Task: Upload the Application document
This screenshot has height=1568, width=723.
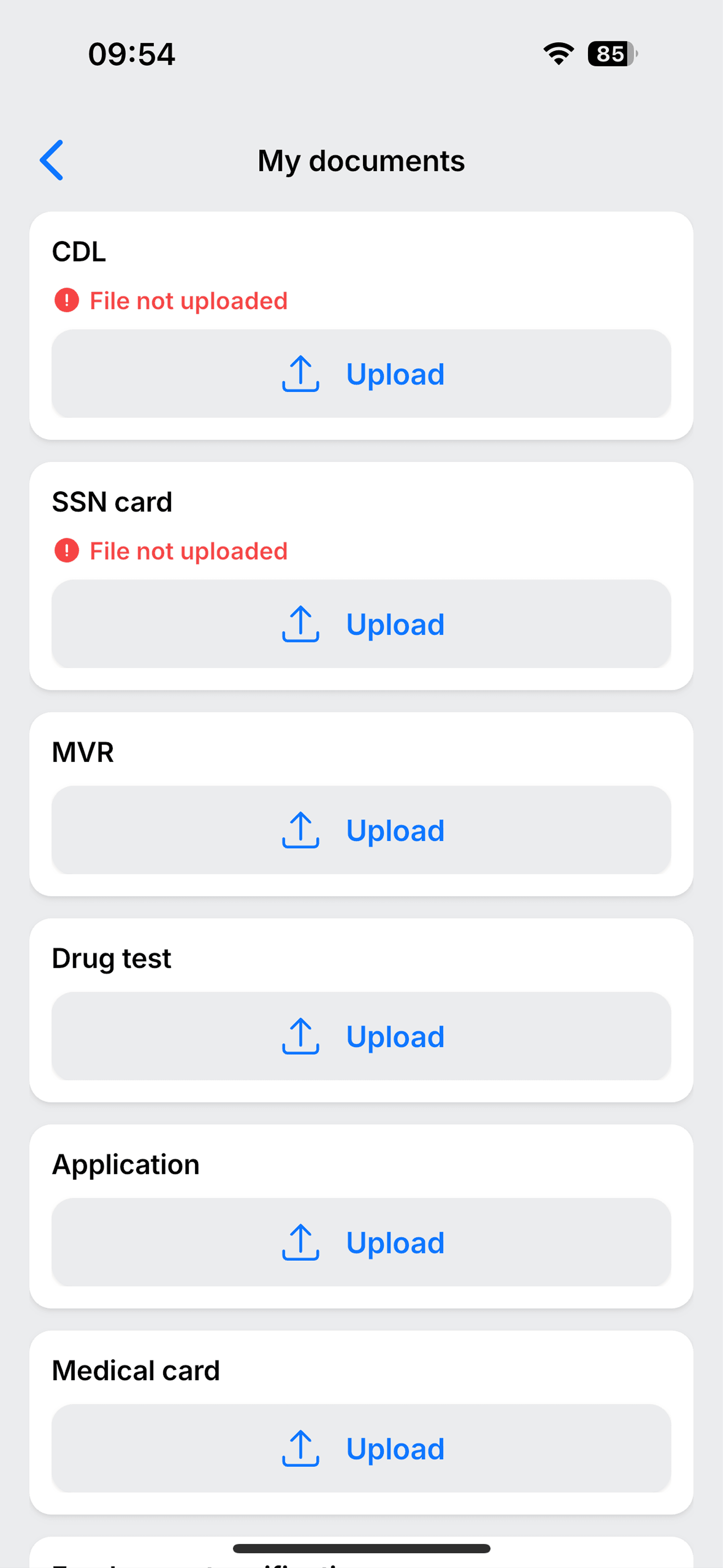Action: 361,1242
